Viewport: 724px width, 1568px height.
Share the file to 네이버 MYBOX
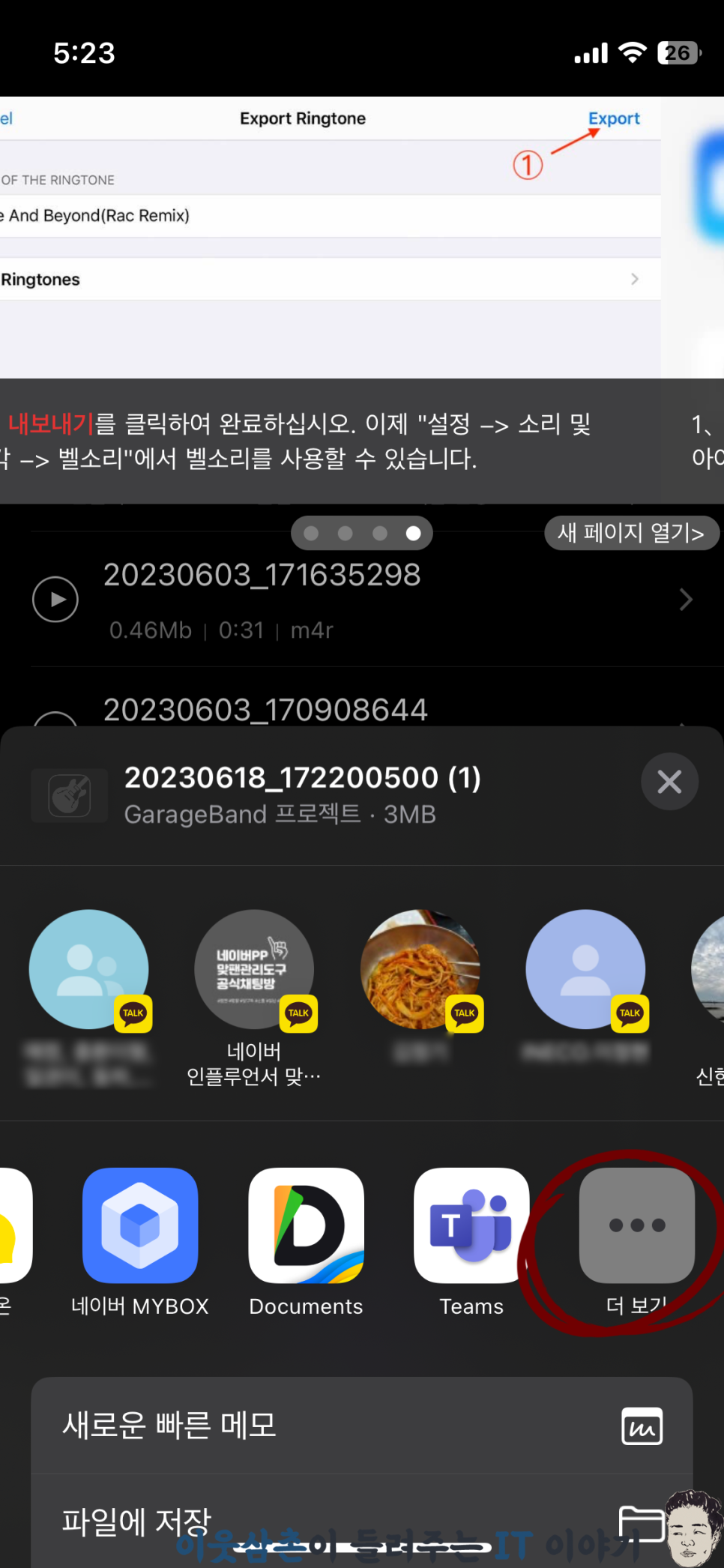coord(140,1225)
